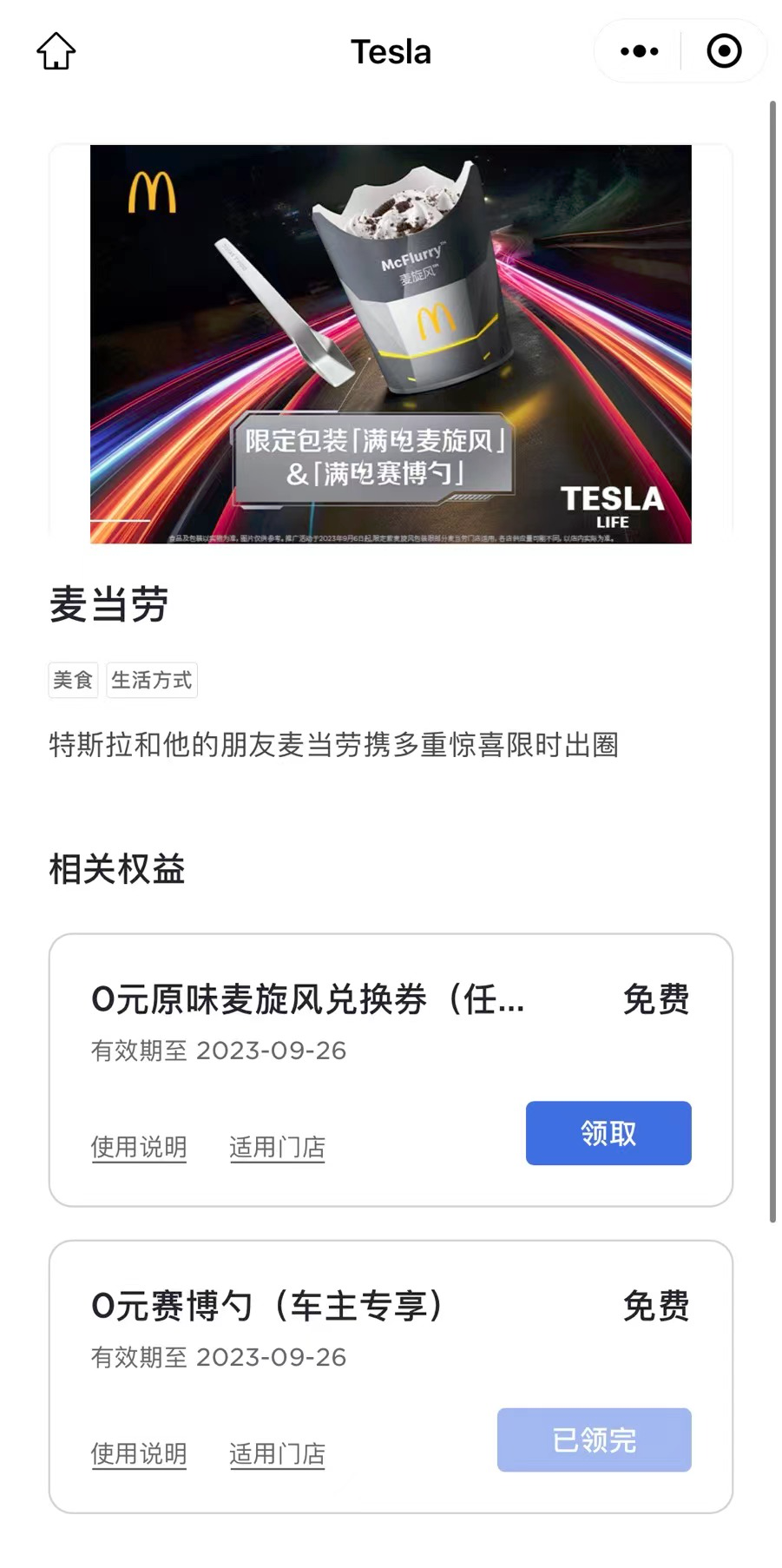This screenshot has width=782, height=1568.
Task: View 使用说明 for the 0元赛博勺
Action: [139, 1453]
